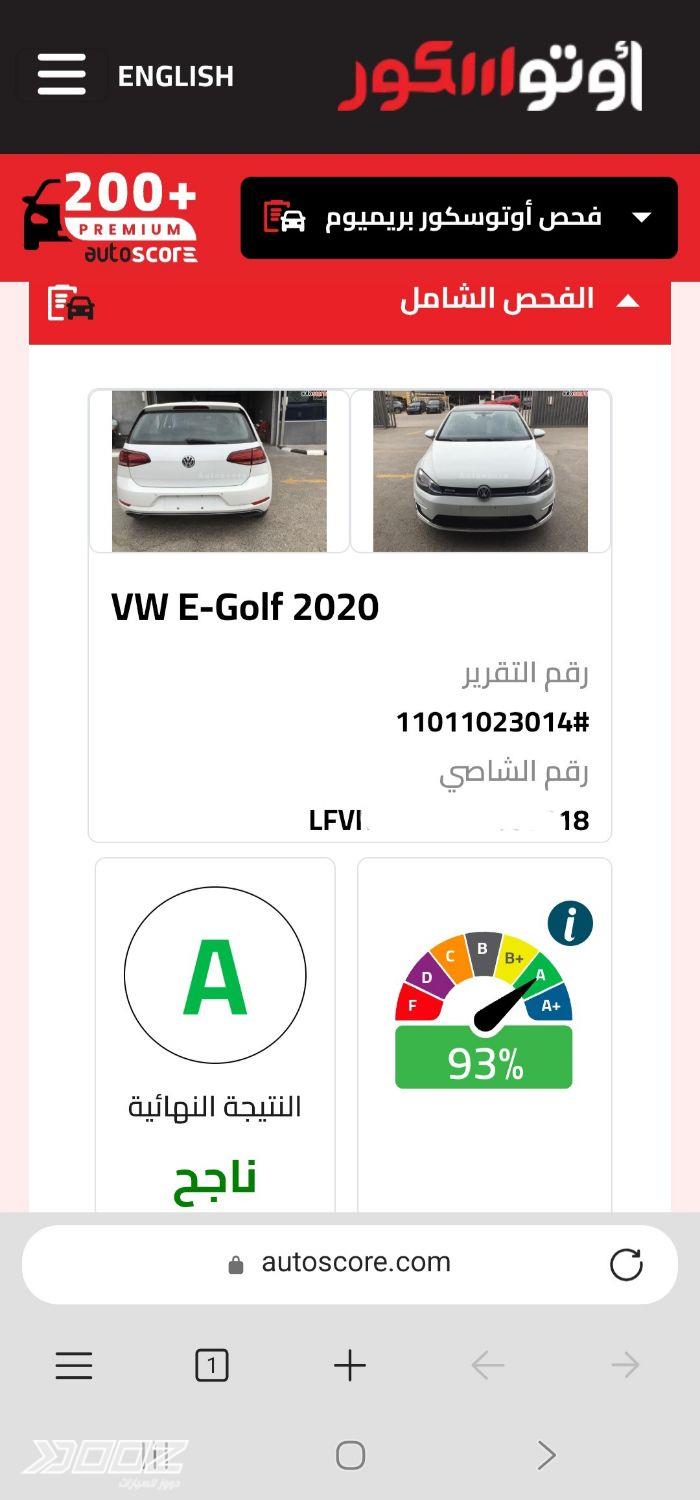The width and height of the screenshot is (700, 1500).
Task: View the rear photo of the VW E-Golf
Action: click(219, 471)
